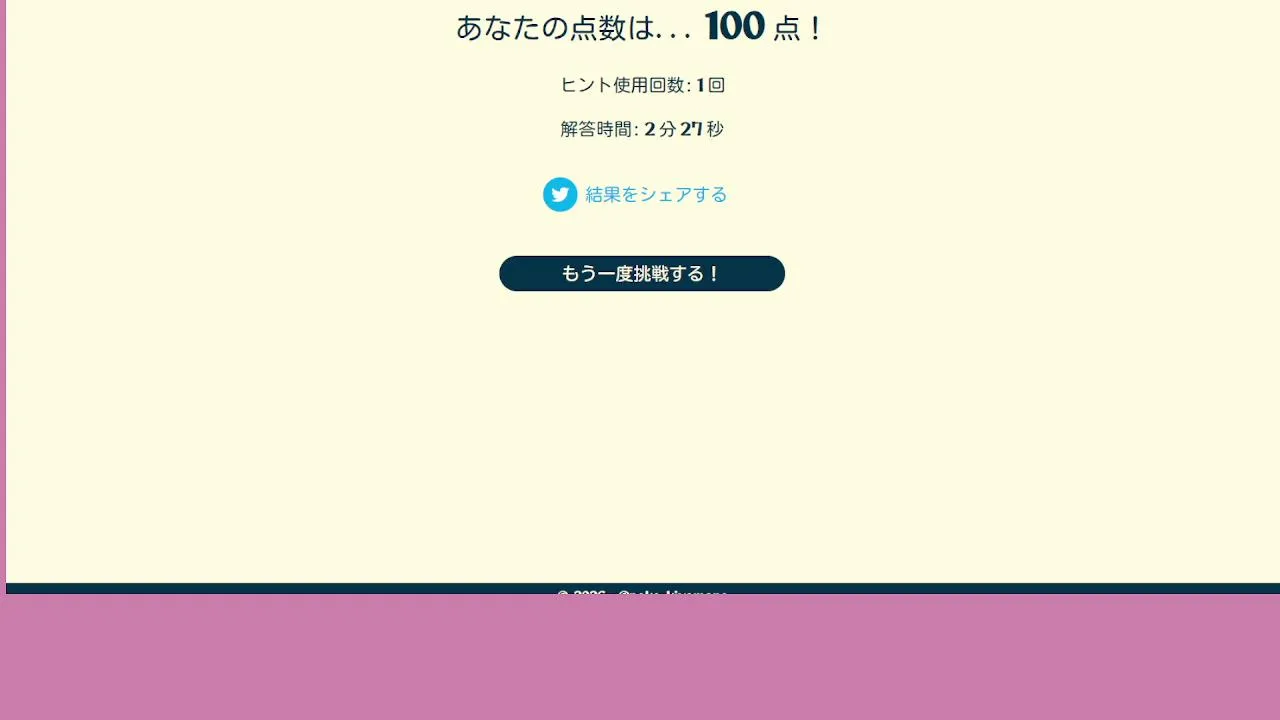Tap もう一度挑戦する！ to retry the quiz
Viewport: 1280px width, 720px height.
(x=642, y=274)
